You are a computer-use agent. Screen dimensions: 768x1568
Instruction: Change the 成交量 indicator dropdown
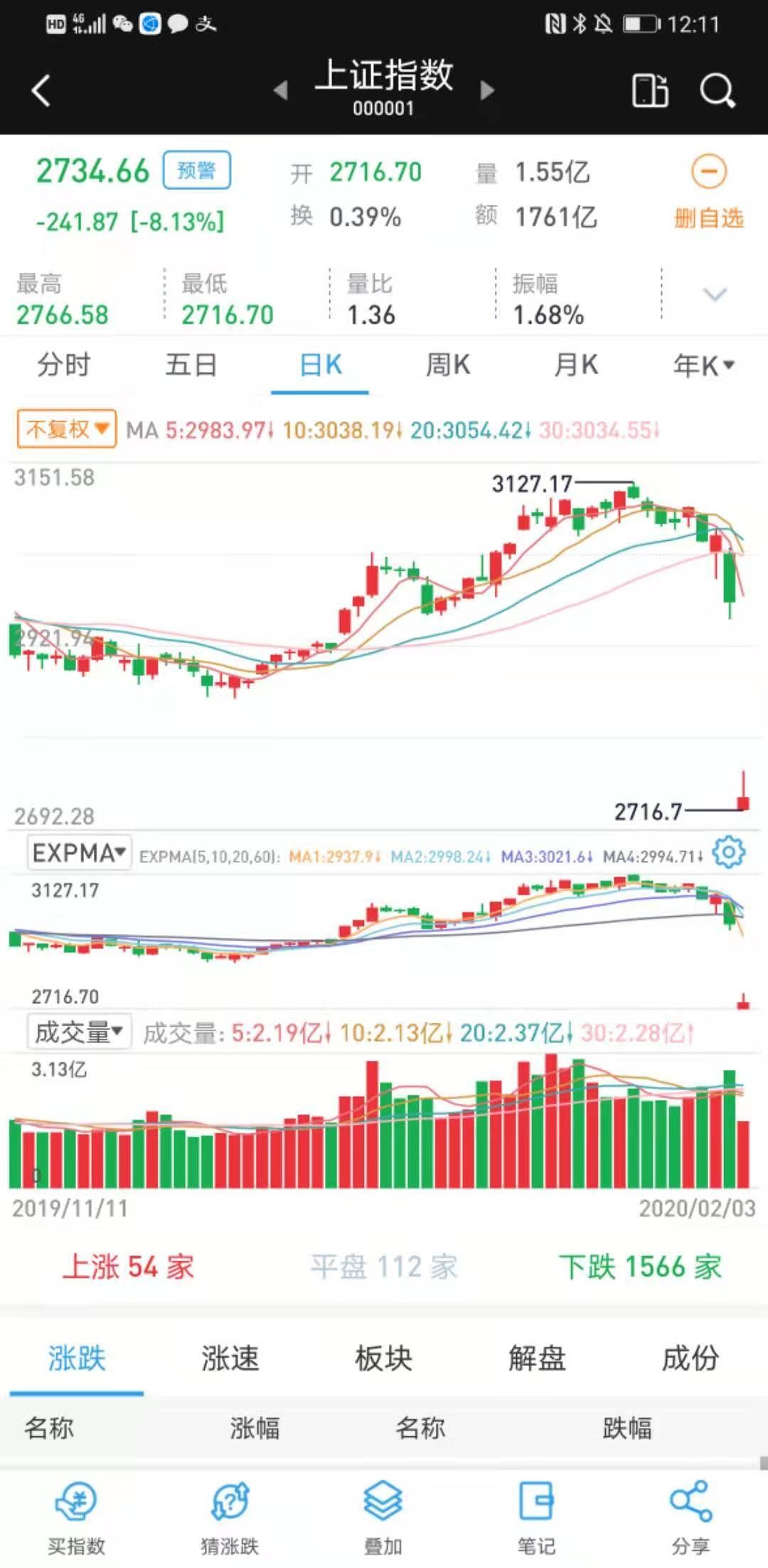click(79, 1032)
